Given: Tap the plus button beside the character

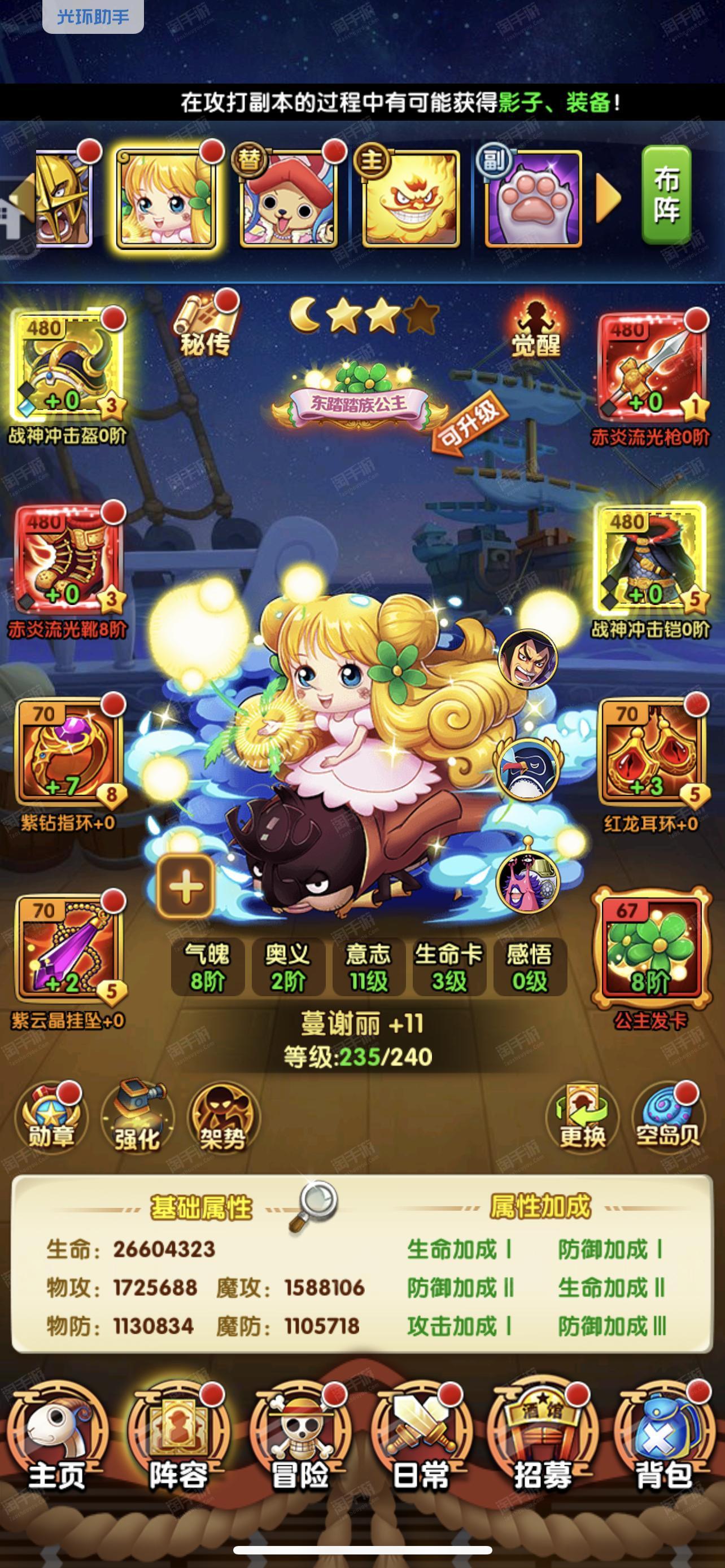Looking at the screenshot, I should pos(186,886).
